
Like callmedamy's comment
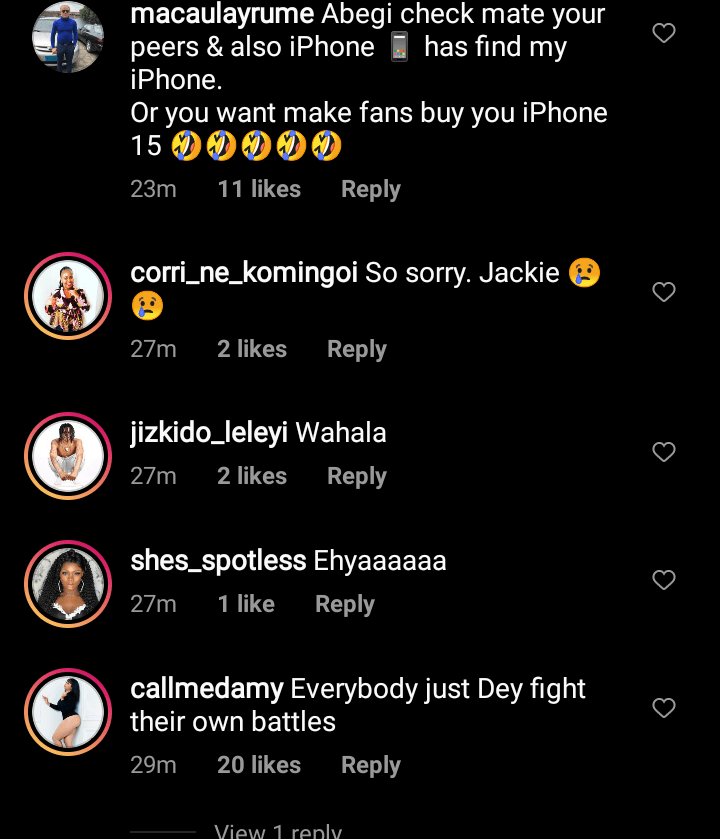tap(664, 708)
